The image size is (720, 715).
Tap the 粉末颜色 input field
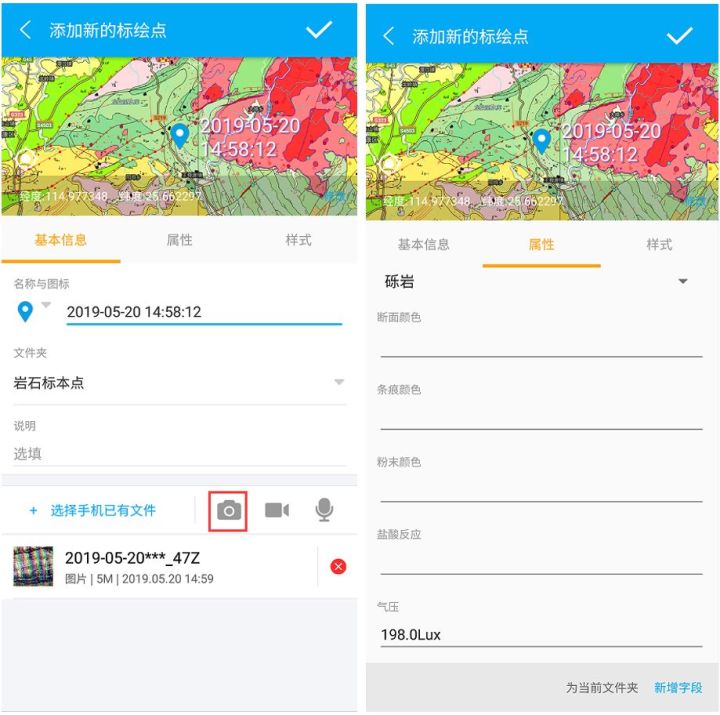coord(540,488)
